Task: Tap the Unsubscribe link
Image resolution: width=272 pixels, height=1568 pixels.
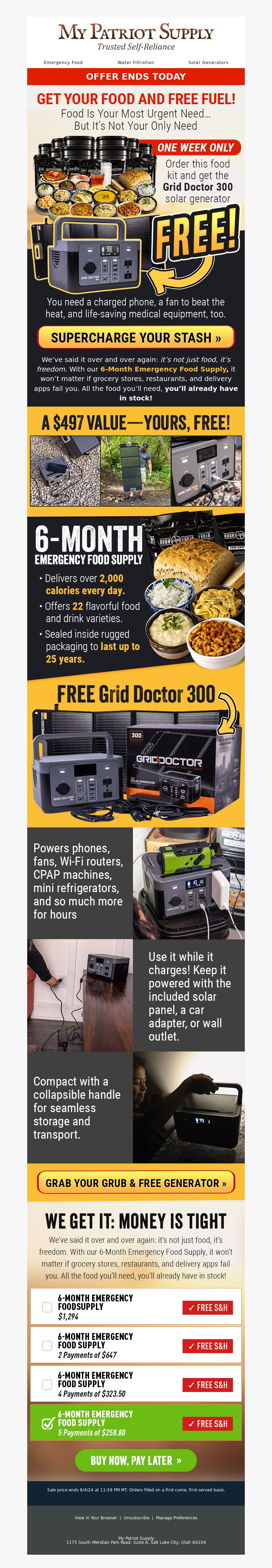Action: [136, 1518]
